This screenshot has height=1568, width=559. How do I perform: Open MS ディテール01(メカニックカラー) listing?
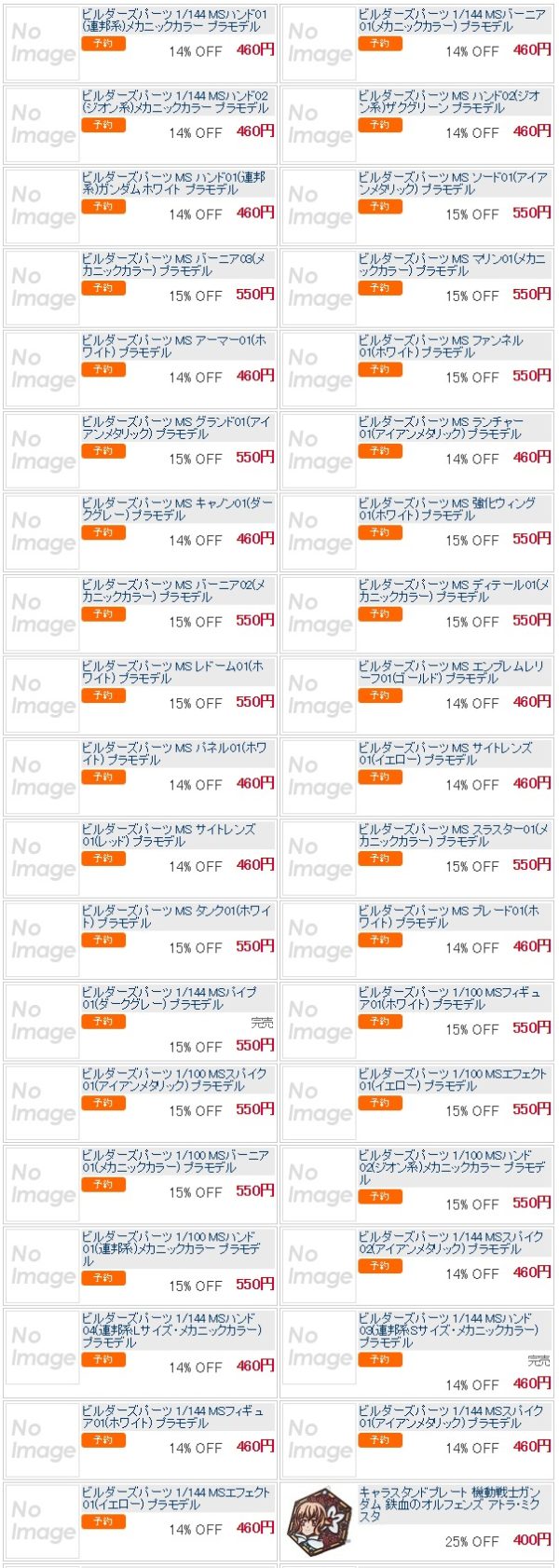(451, 590)
